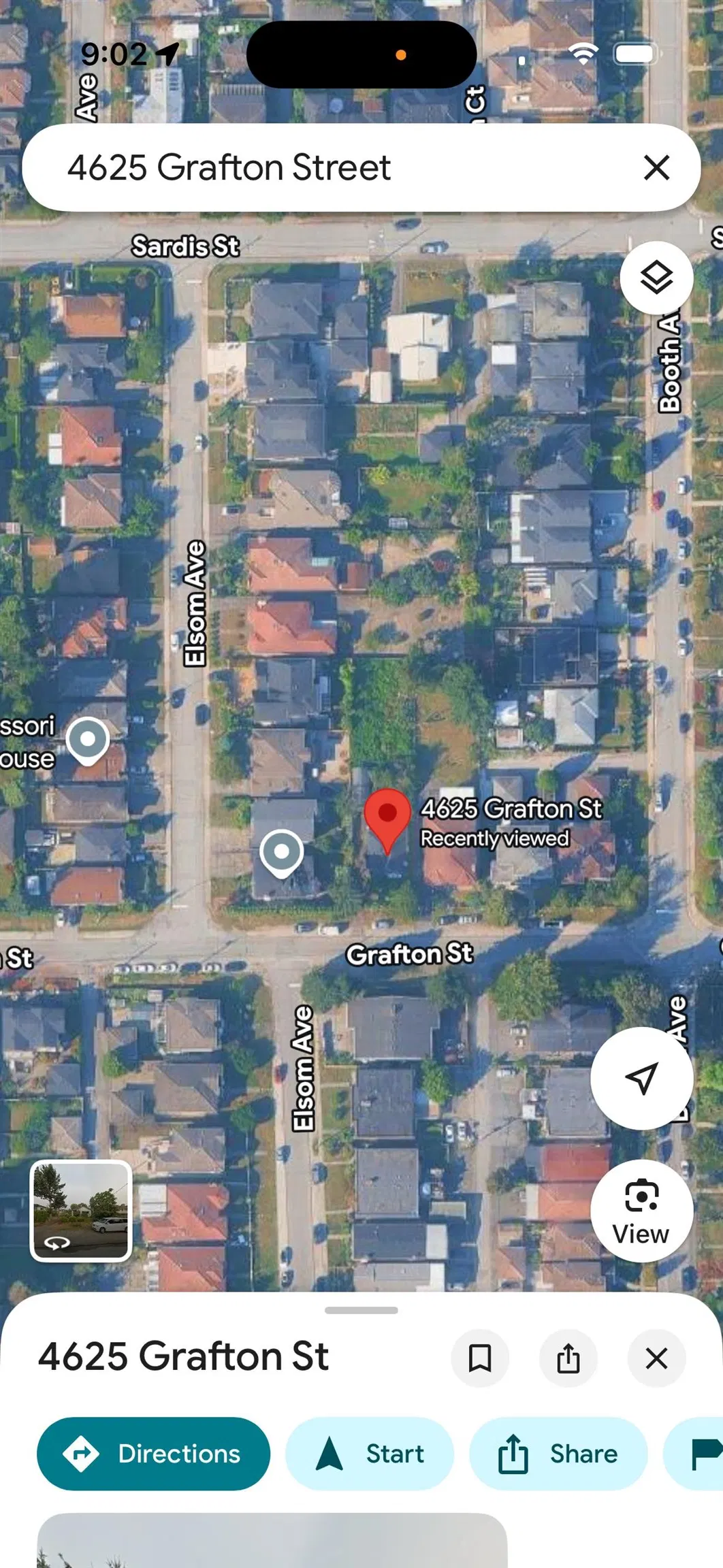This screenshot has width=723, height=1568.
Task: Save 4625 Grafton St with bookmark icon
Action: coord(480,1358)
